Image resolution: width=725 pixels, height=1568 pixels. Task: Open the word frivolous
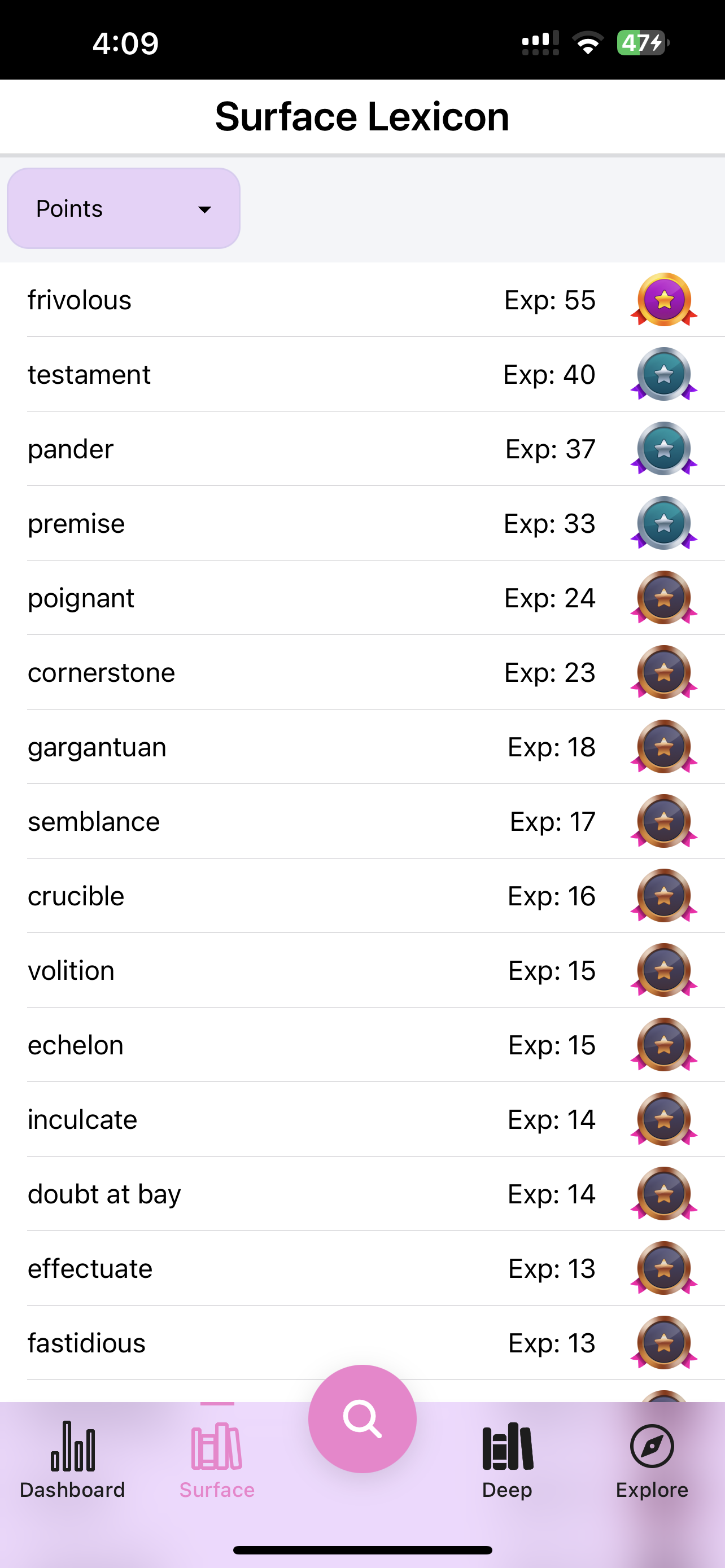tap(362, 300)
